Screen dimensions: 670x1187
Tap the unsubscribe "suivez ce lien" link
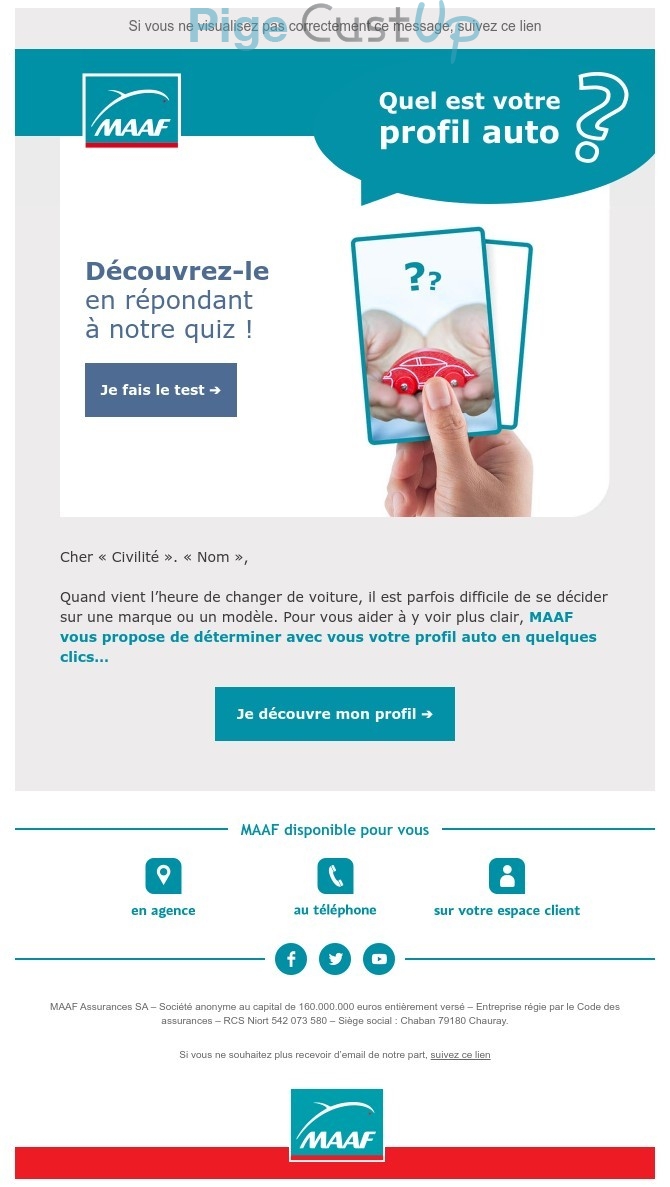point(460,1055)
